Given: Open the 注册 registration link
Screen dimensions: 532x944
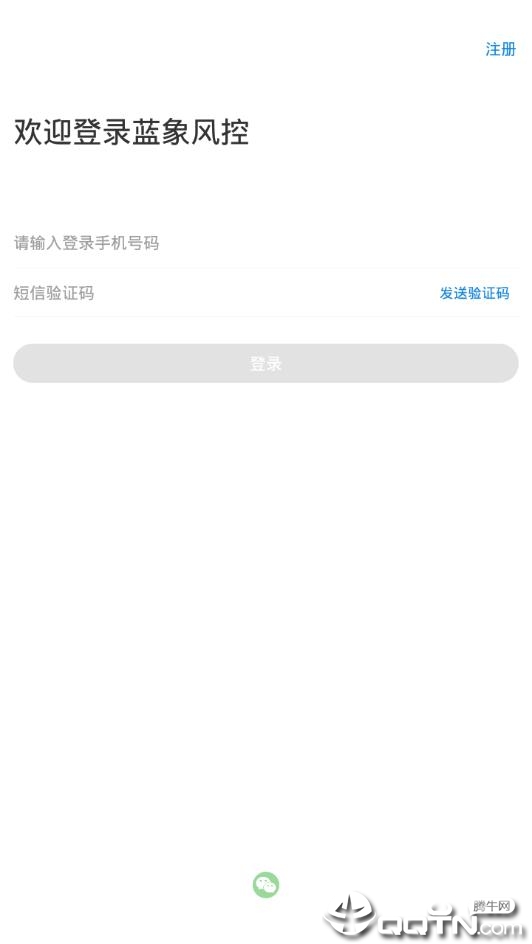Looking at the screenshot, I should click(x=500, y=49).
